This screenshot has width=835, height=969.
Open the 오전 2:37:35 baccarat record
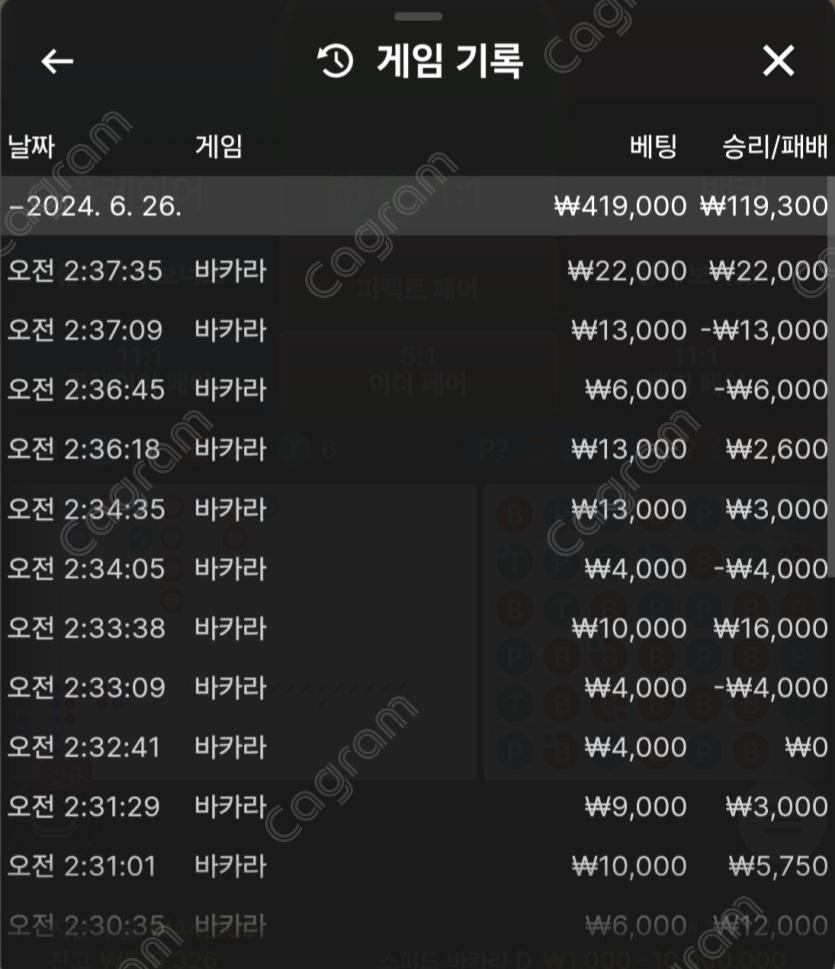[x=416, y=271]
